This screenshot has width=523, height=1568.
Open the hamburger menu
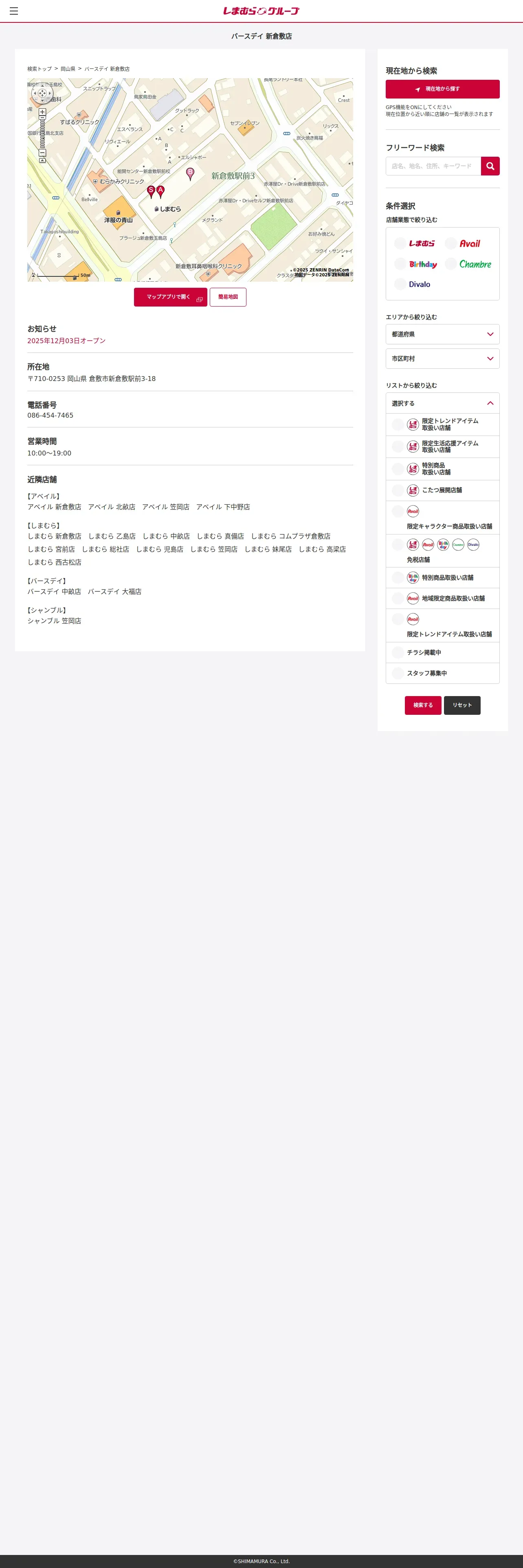click(x=14, y=11)
